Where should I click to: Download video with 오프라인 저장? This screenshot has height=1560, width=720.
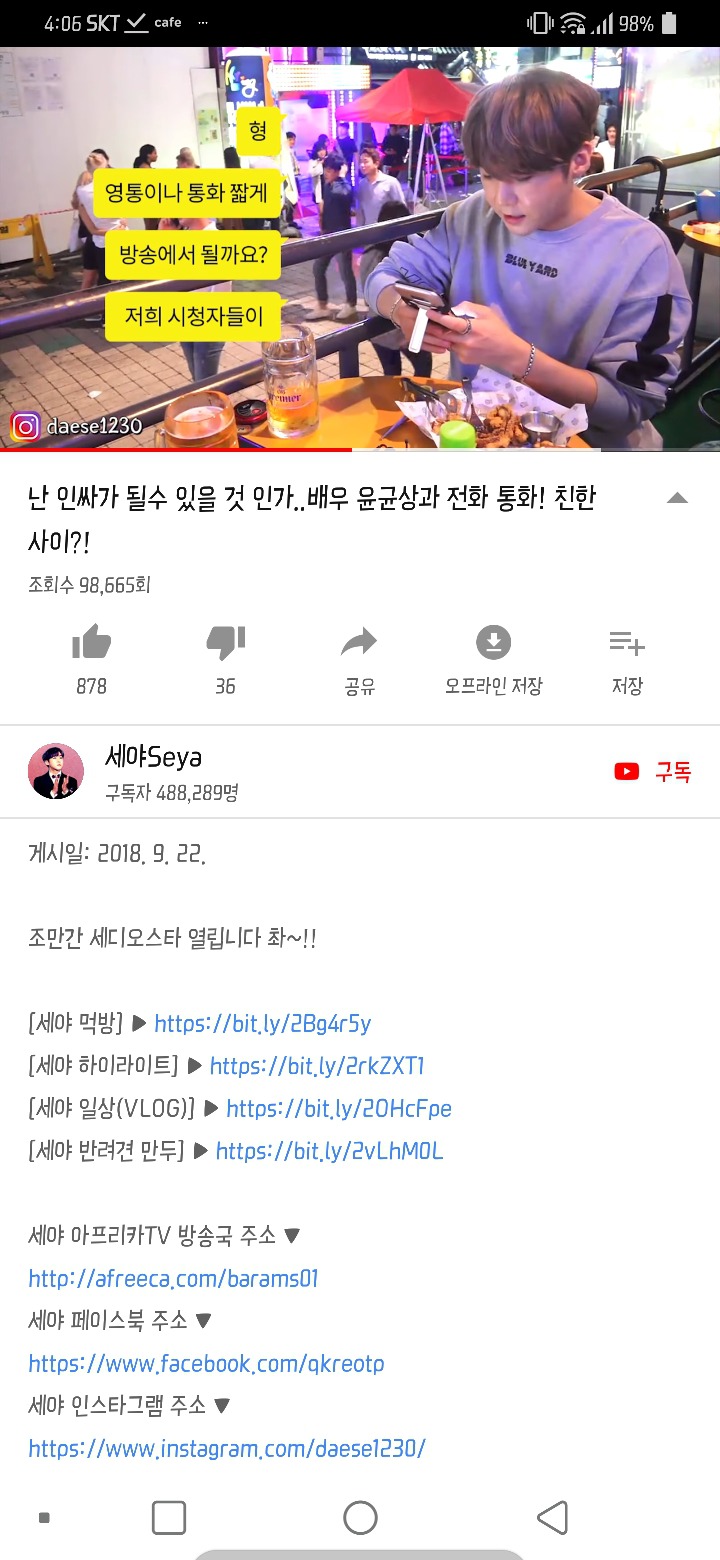point(493,643)
